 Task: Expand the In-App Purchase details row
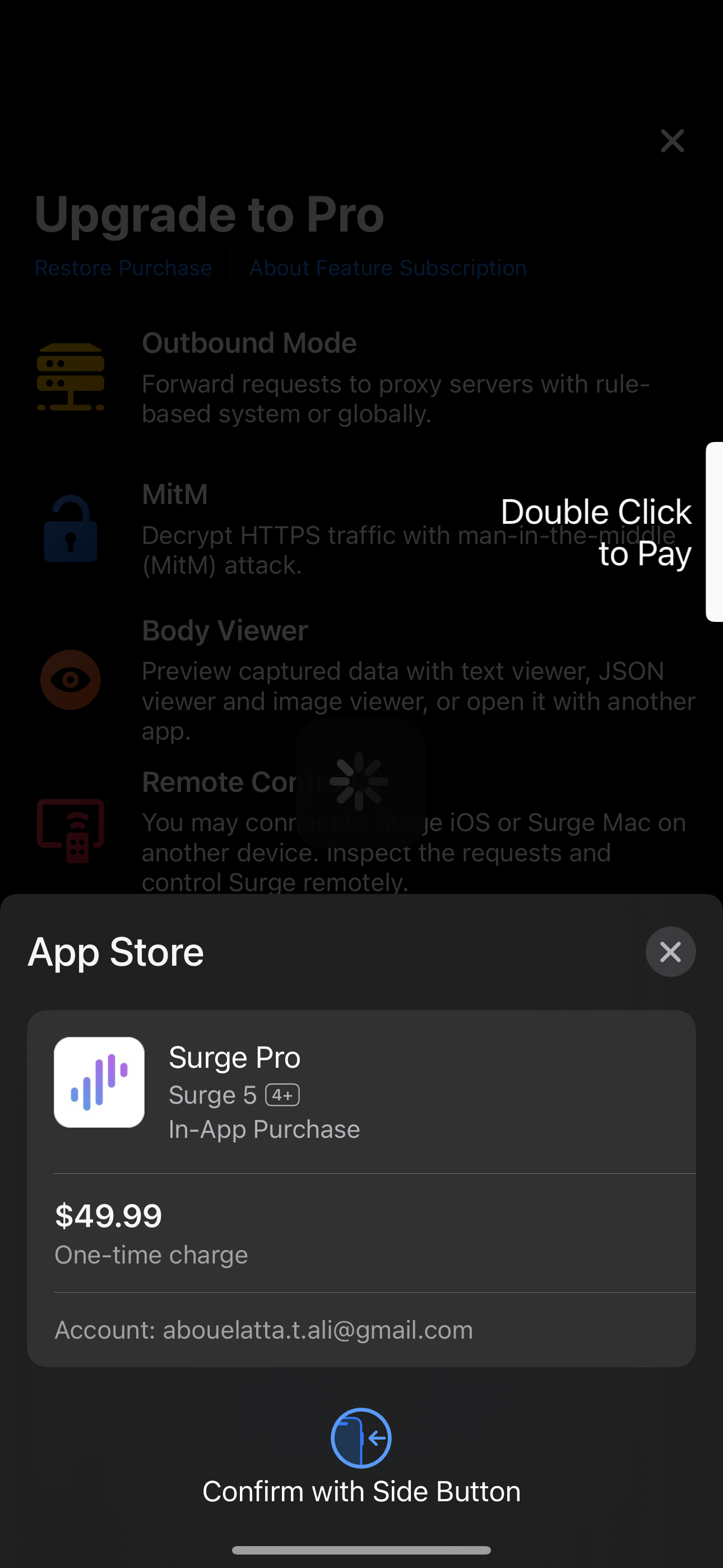pos(263,1128)
